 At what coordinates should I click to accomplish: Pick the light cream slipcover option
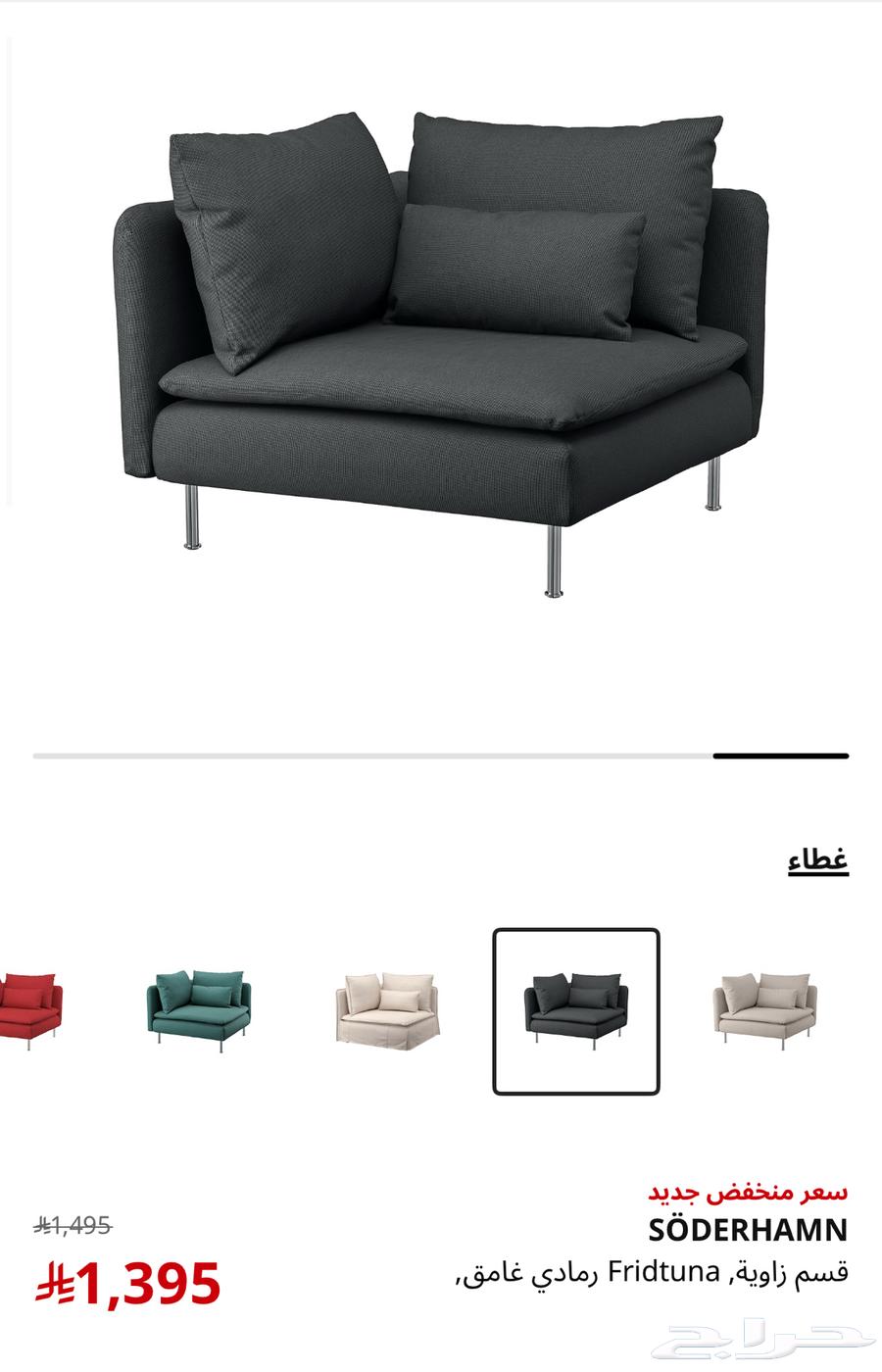[x=388, y=1010]
